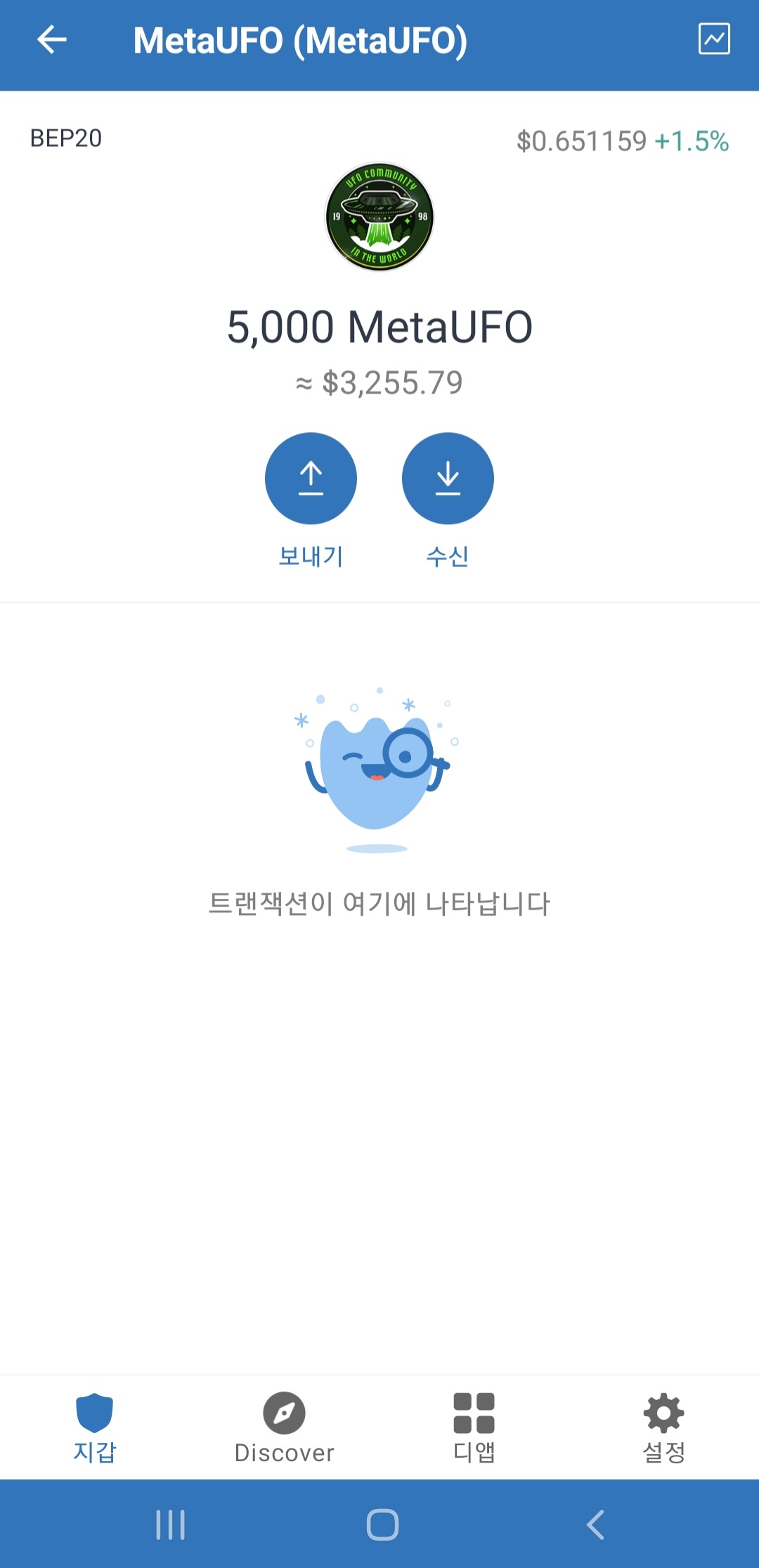759x1568 pixels.
Task: Open the 설정 settings tab
Action: coord(664,1427)
